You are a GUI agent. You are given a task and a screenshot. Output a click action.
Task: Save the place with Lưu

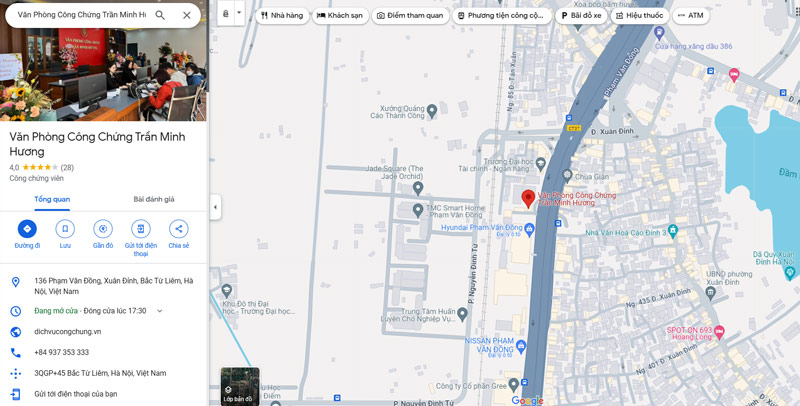pyautogui.click(x=65, y=229)
